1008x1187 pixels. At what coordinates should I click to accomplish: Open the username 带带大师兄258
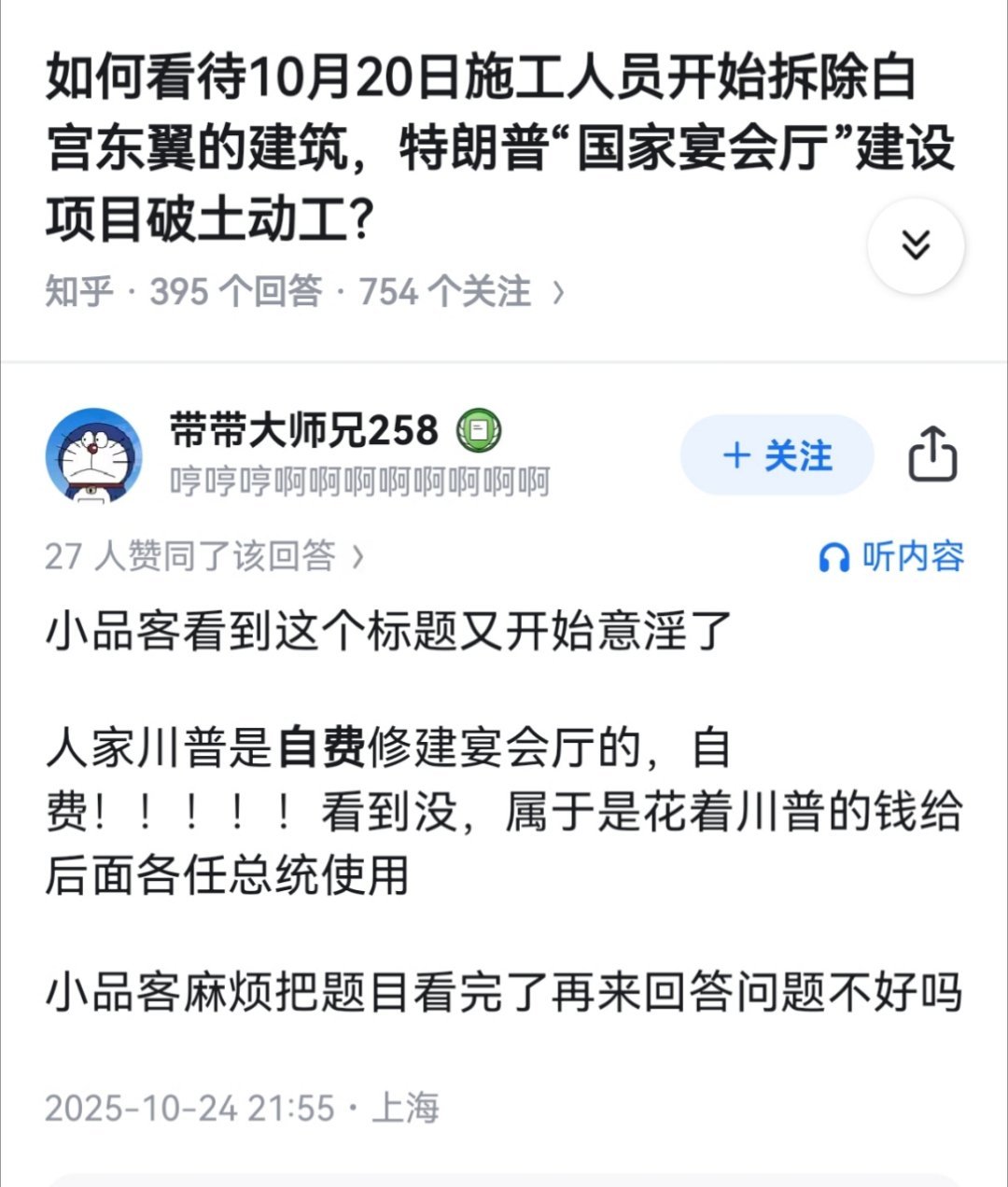[304, 430]
